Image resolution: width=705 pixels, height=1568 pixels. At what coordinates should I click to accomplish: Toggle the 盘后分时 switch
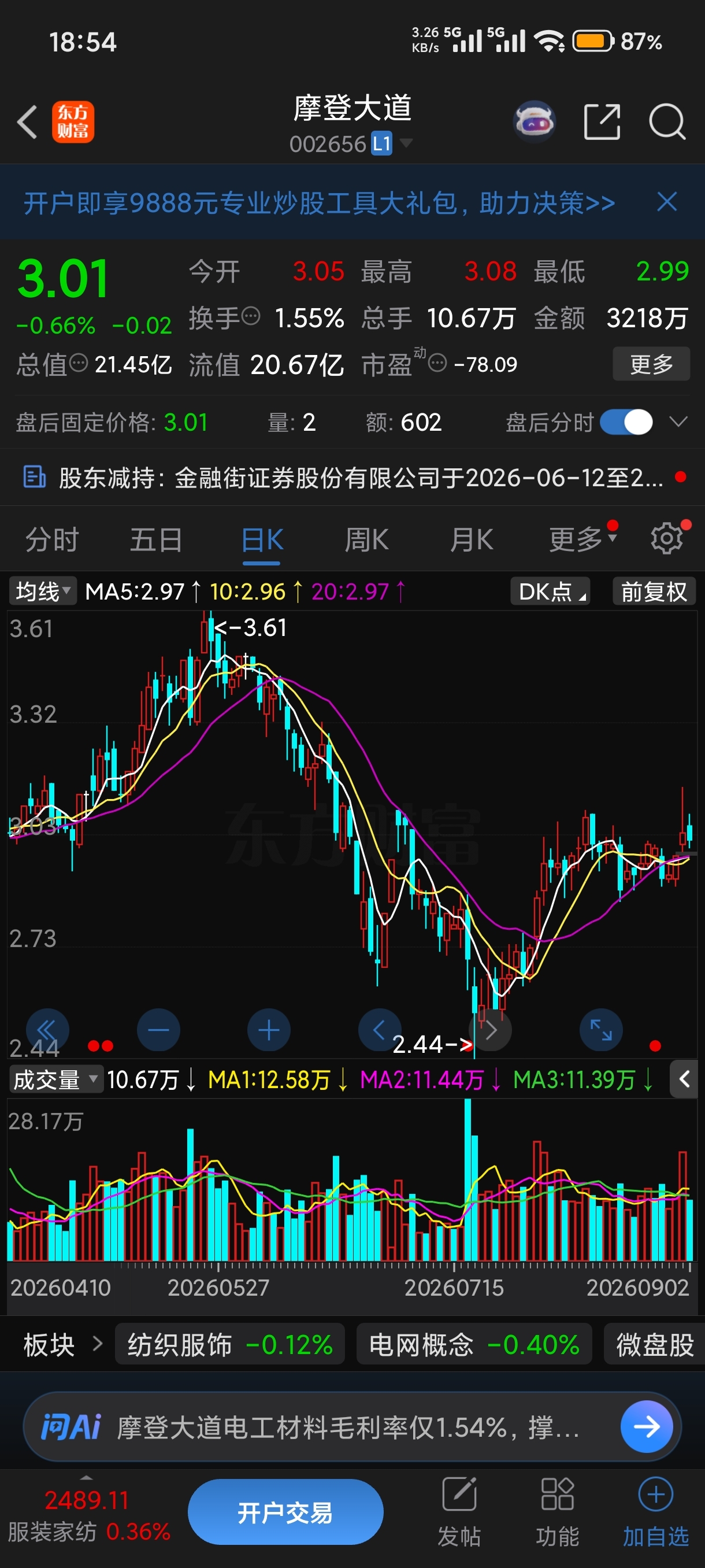(626, 422)
